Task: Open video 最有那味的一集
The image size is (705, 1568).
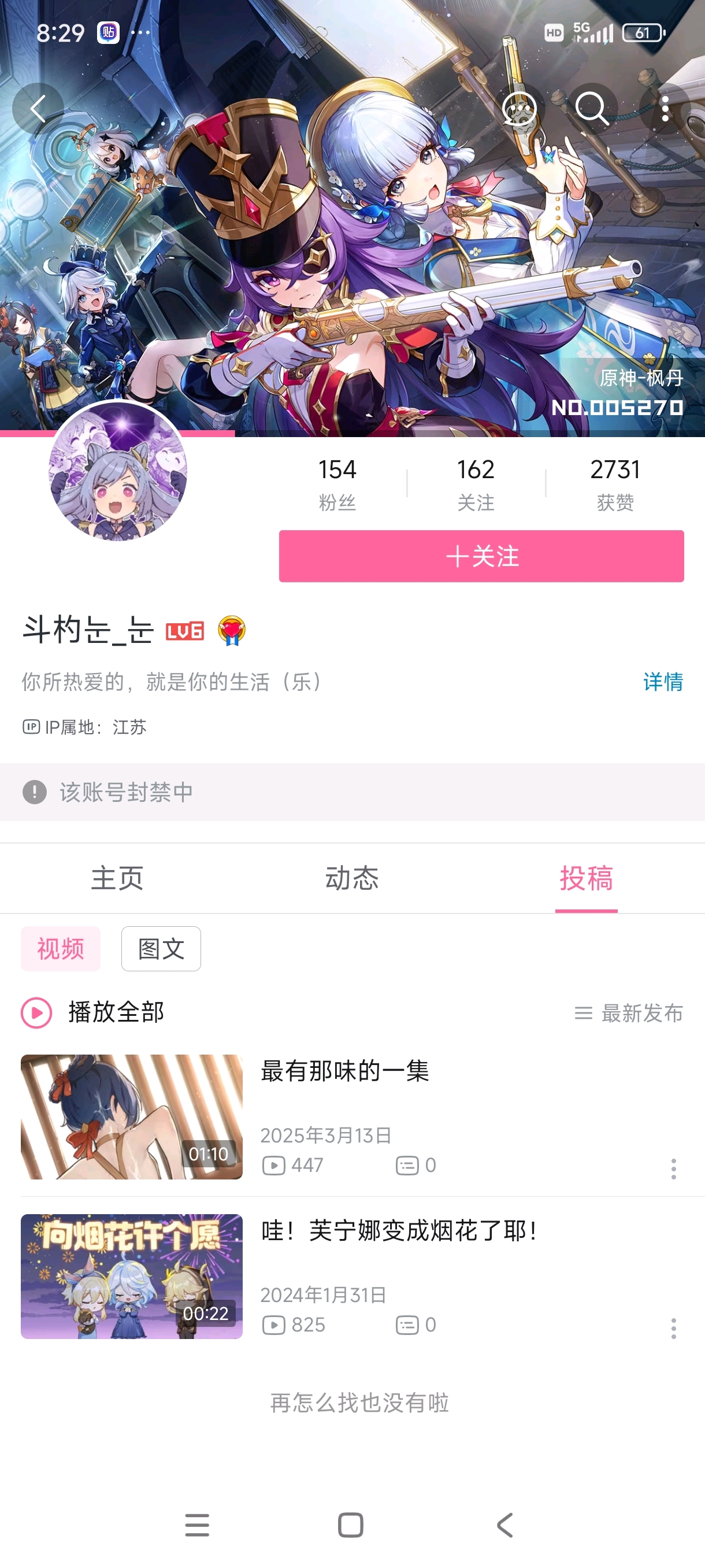Action: [x=344, y=1071]
